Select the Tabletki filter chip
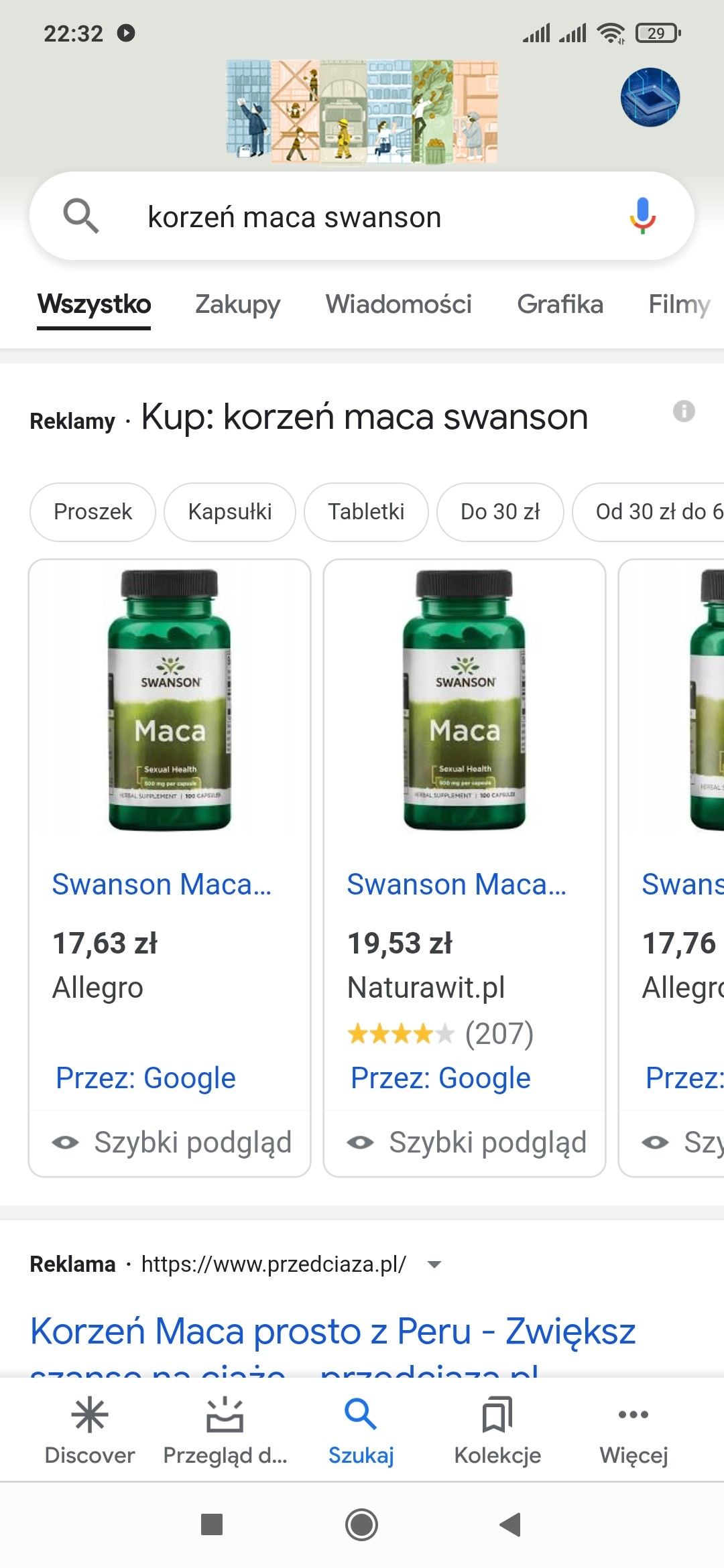This screenshot has width=724, height=1568. tap(366, 512)
